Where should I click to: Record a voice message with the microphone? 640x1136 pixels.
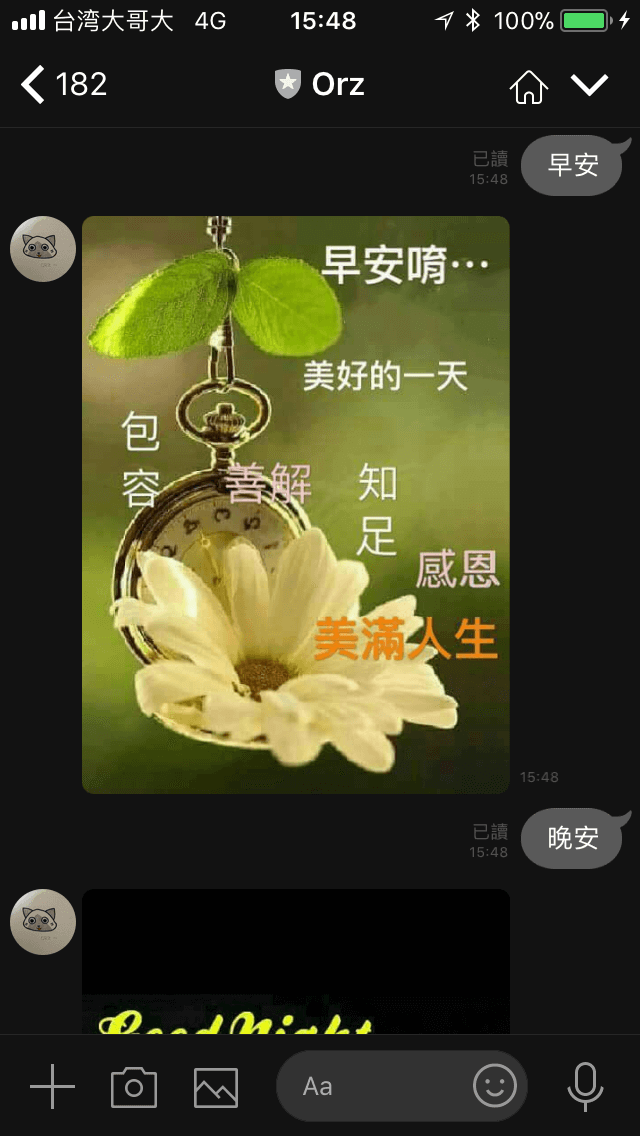[585, 1086]
